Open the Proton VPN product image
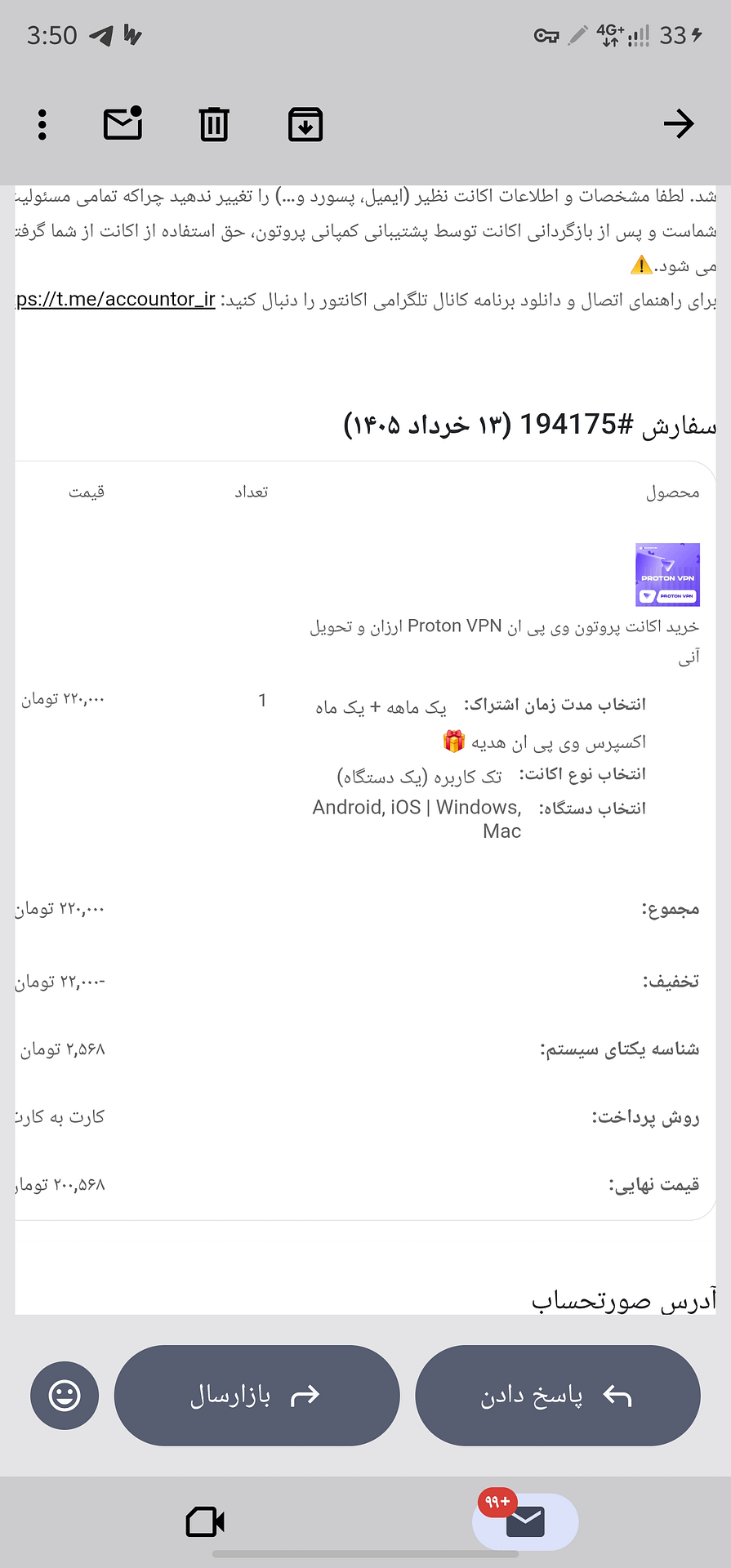This screenshot has width=731, height=1568. point(667,575)
